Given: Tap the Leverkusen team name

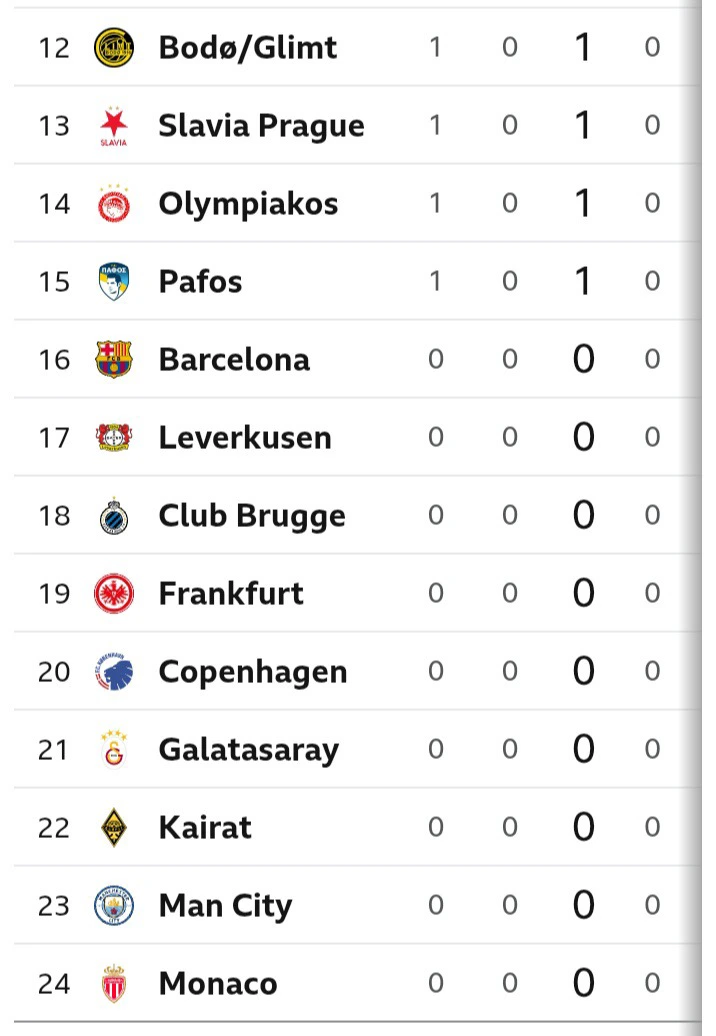Looking at the screenshot, I should (x=244, y=437).
